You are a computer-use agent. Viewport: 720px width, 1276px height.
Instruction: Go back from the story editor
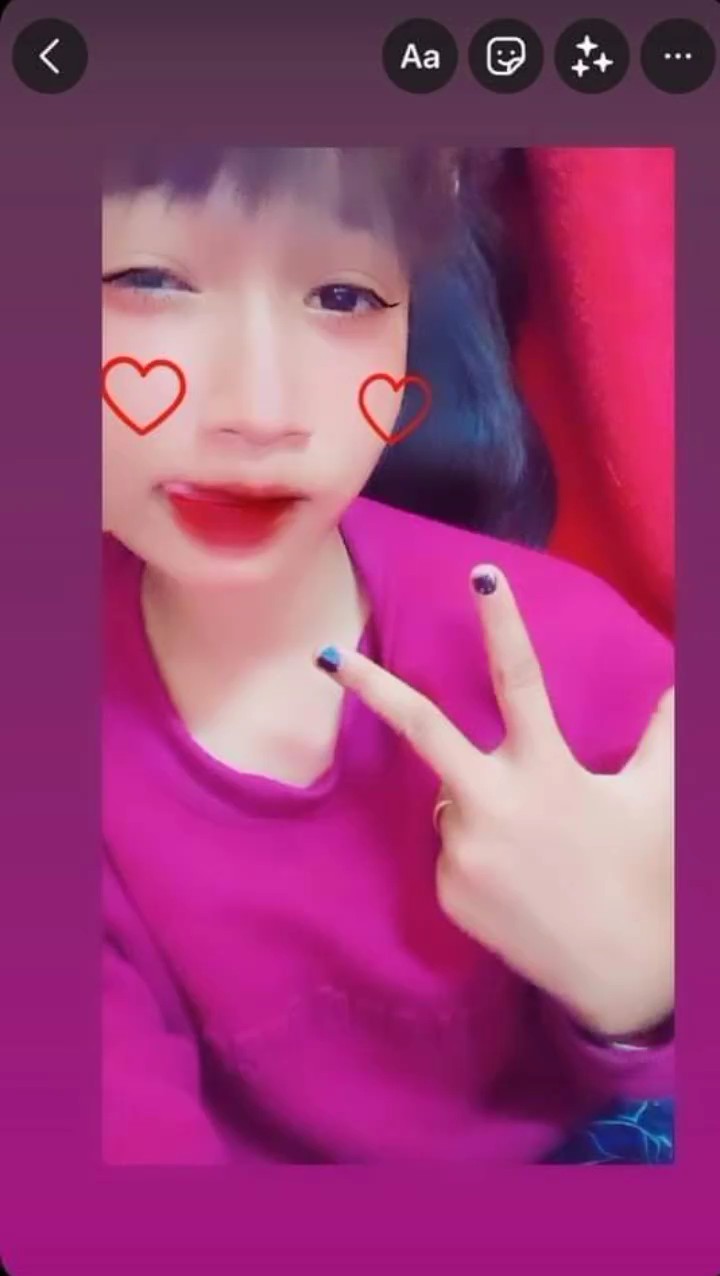coord(50,57)
